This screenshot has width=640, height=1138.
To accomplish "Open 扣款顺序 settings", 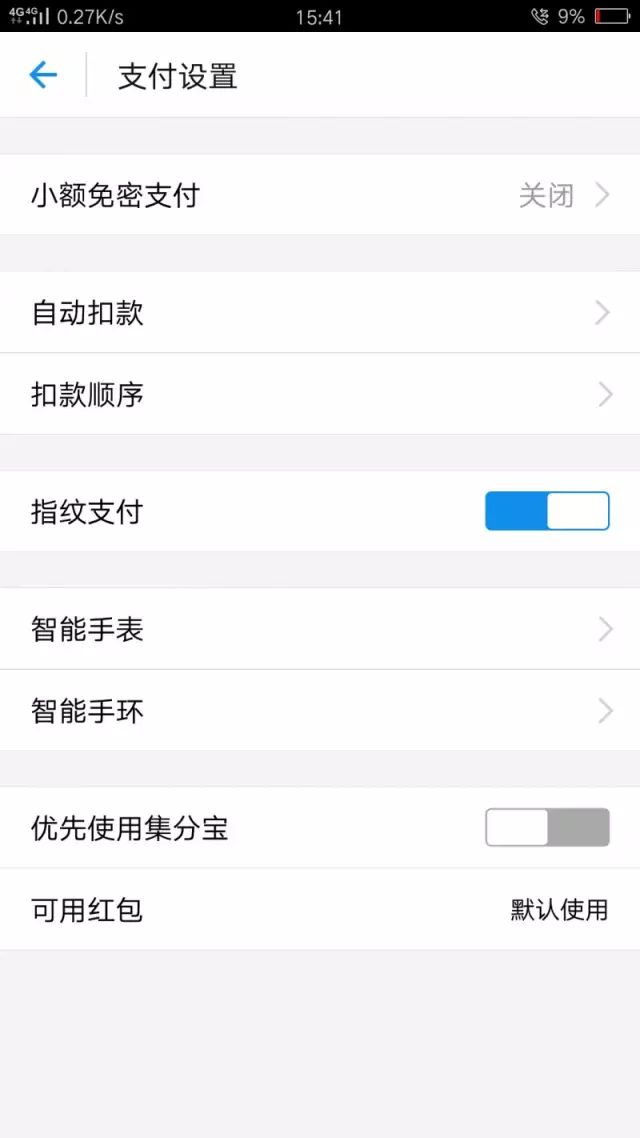I will coord(320,394).
